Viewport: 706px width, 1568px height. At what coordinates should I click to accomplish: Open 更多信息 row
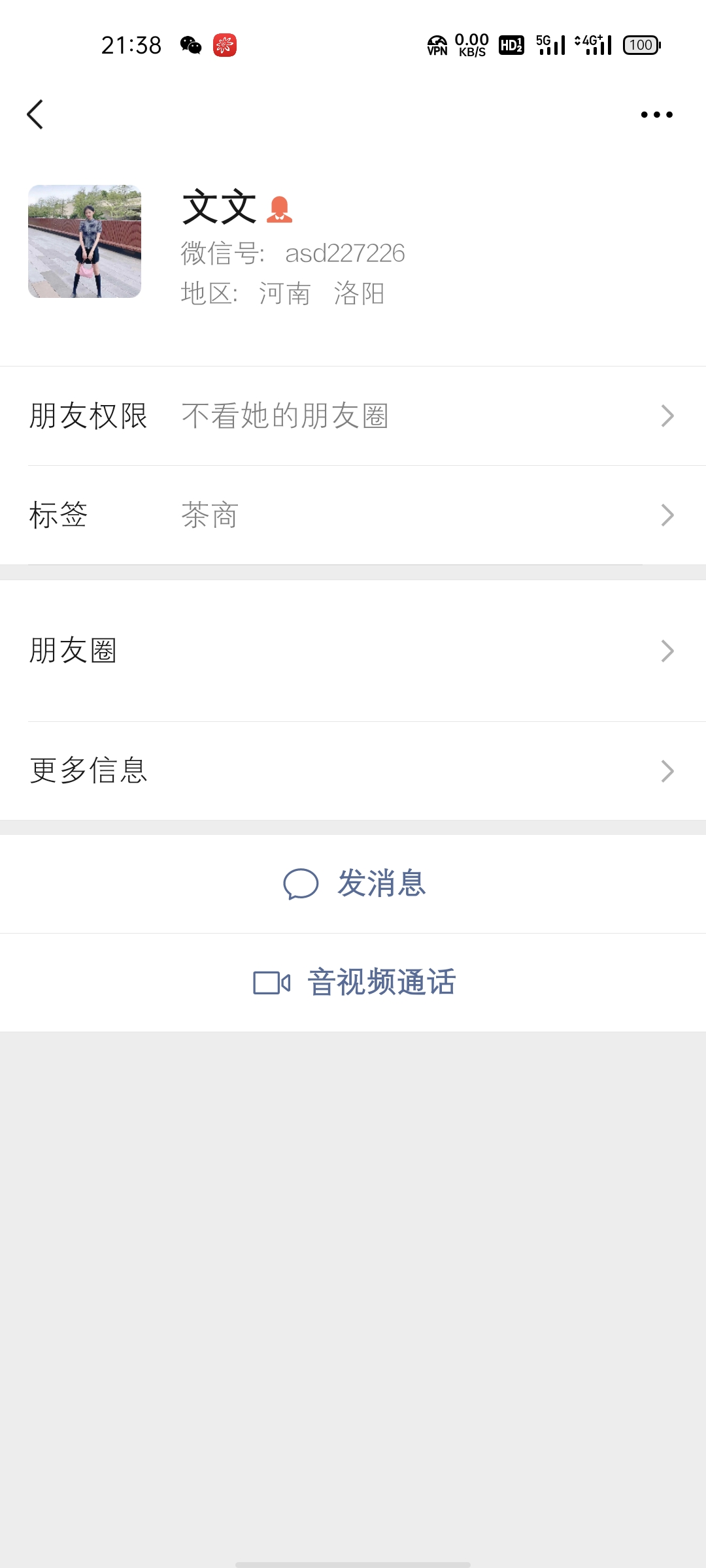(x=353, y=771)
